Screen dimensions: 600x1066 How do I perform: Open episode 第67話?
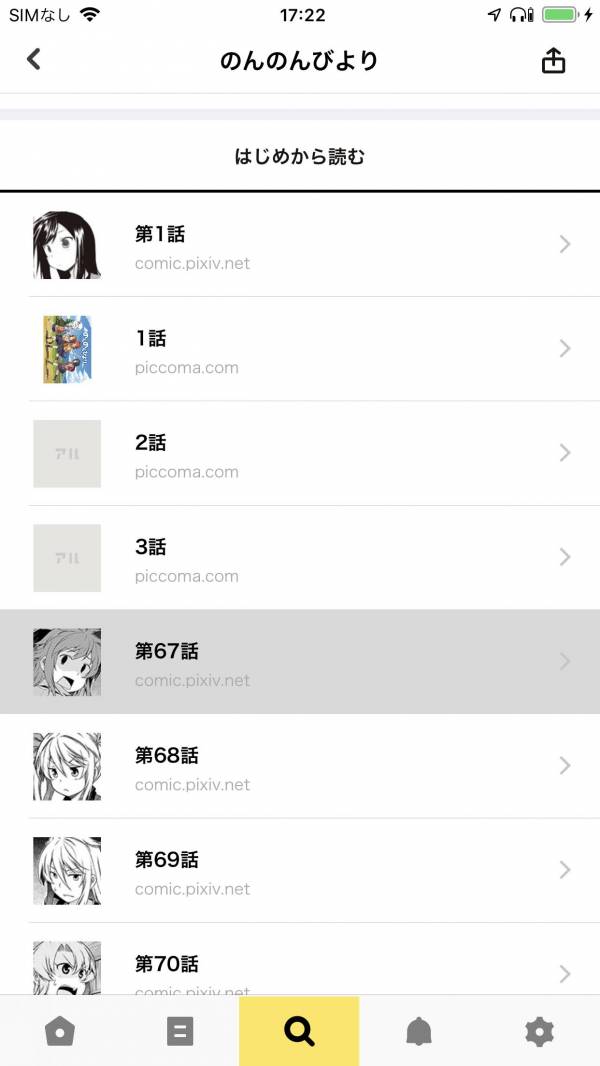300,662
